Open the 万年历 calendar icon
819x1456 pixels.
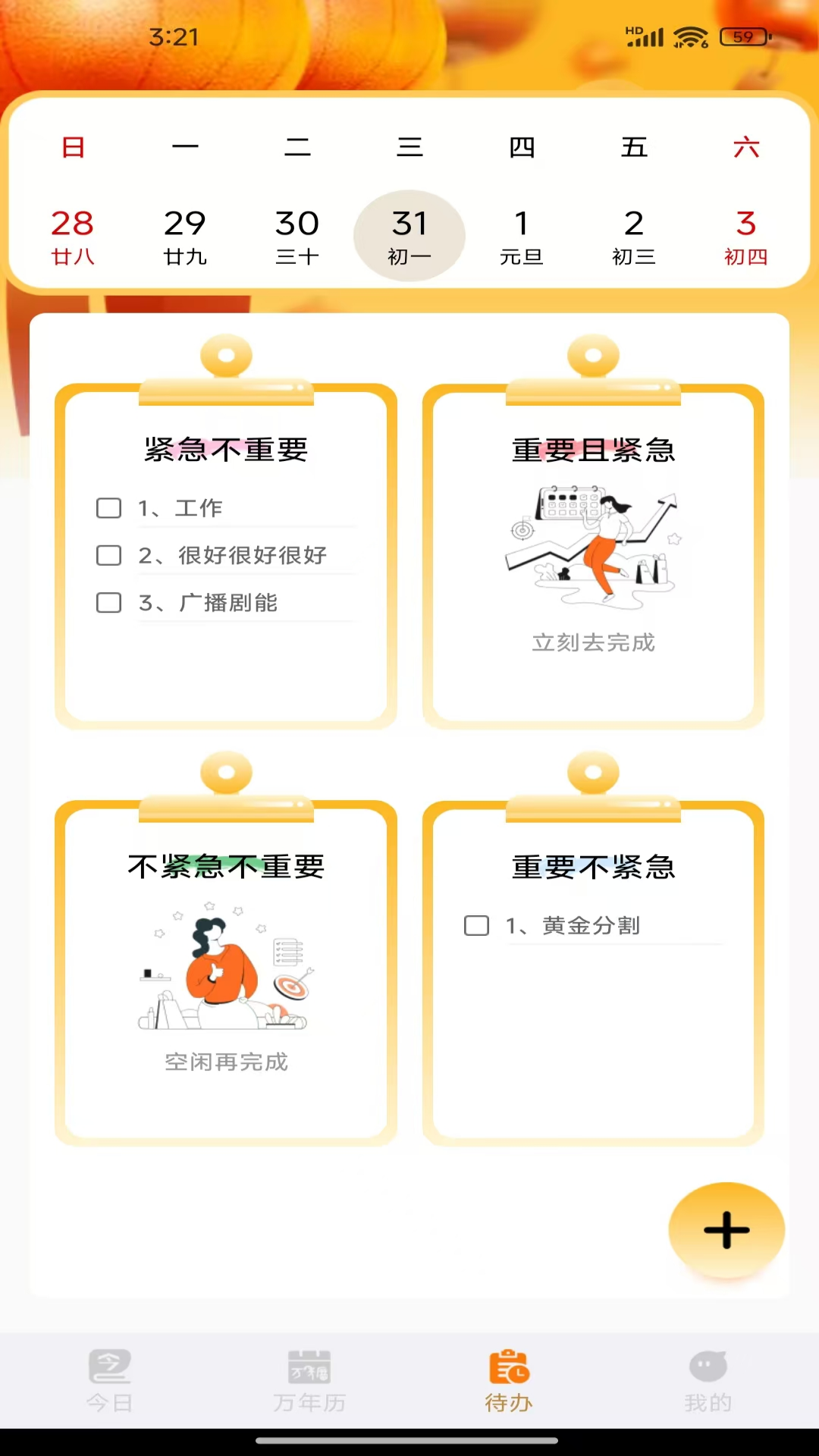tap(307, 1384)
